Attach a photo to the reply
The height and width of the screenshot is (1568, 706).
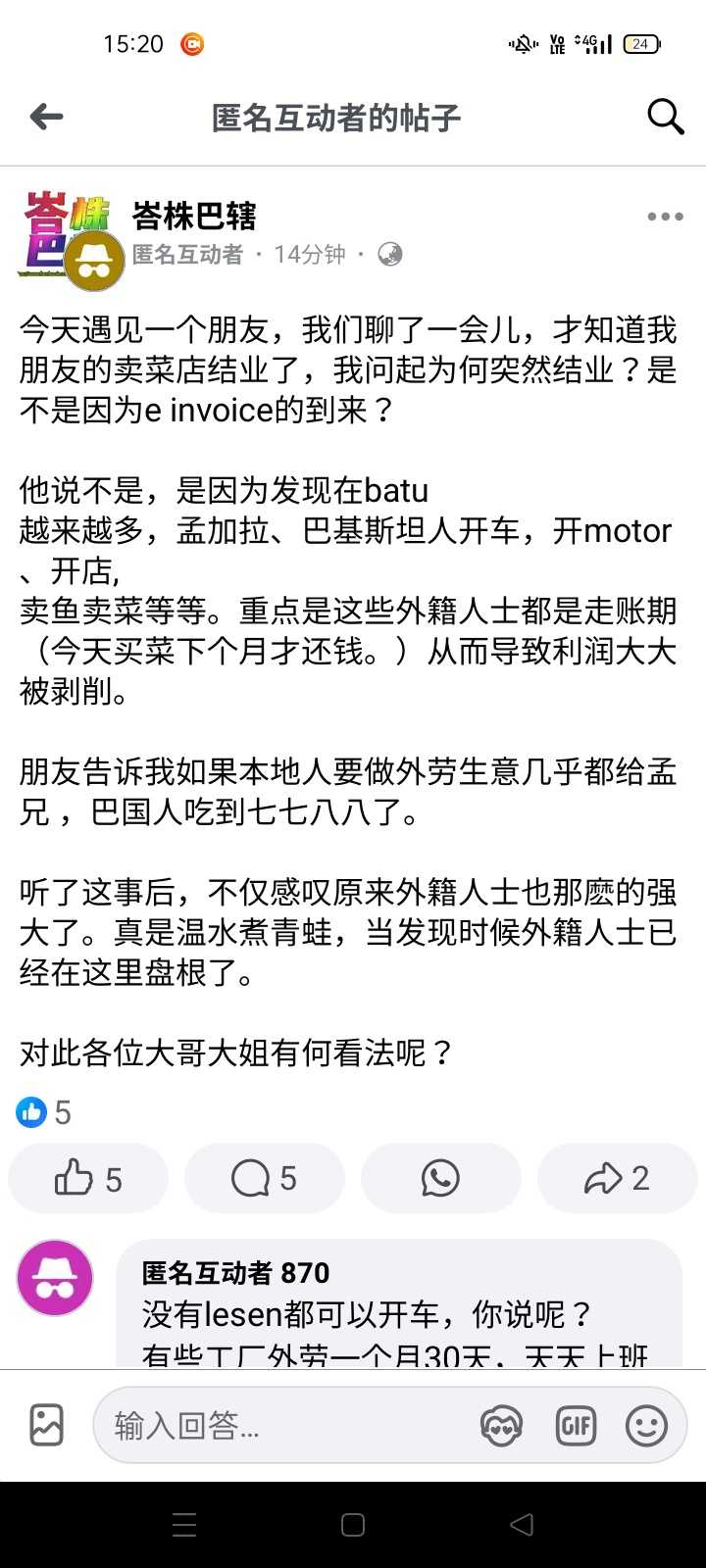click(x=46, y=1425)
